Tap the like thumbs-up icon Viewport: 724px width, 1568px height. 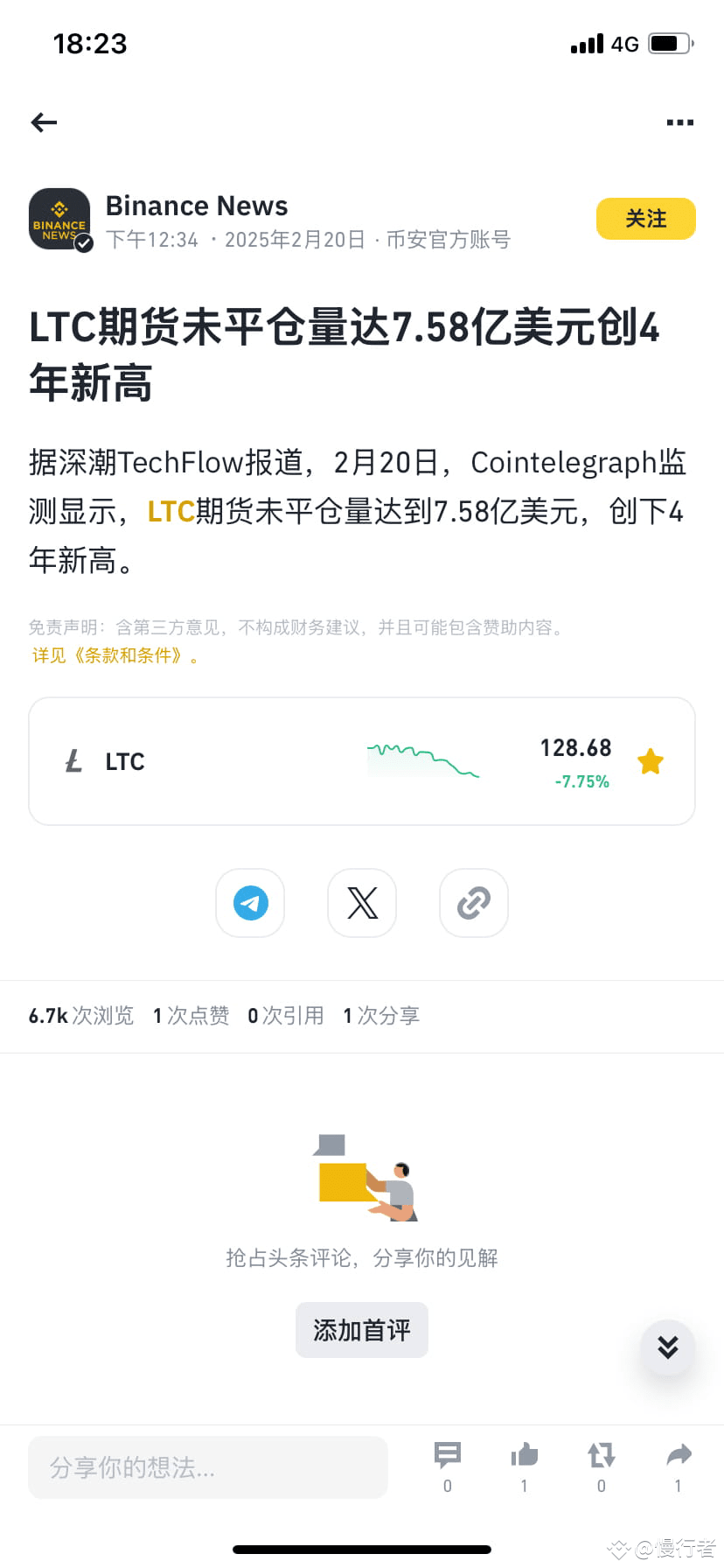[x=524, y=1455]
